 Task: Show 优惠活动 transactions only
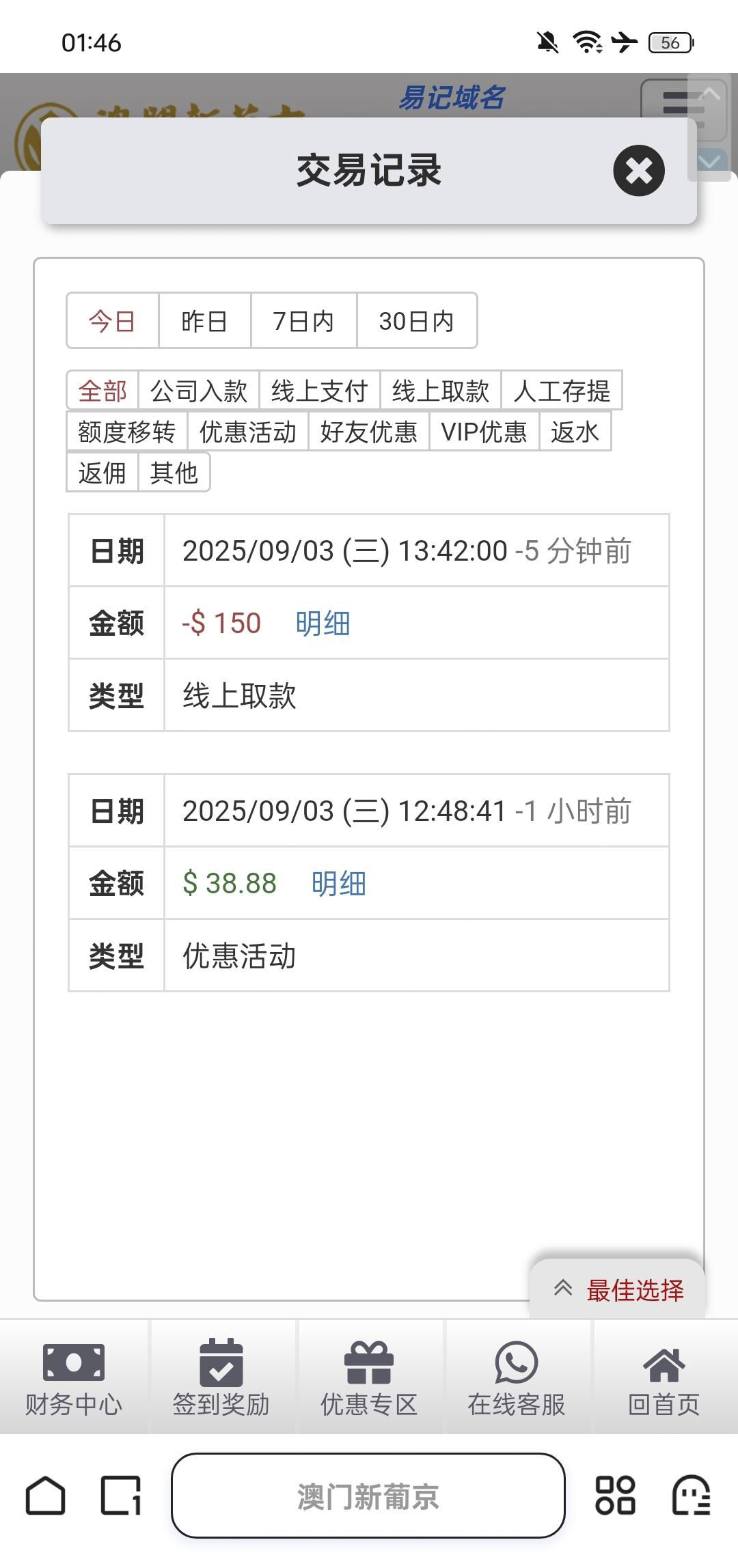tap(248, 432)
